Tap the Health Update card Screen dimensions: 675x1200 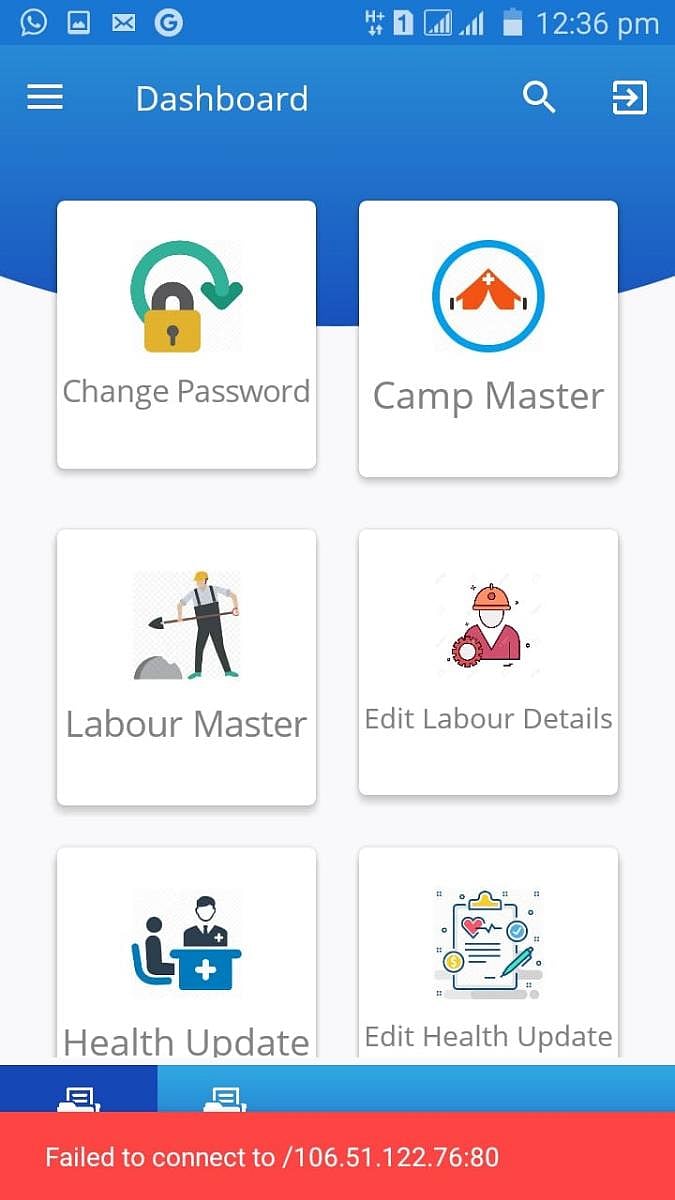[x=186, y=955]
